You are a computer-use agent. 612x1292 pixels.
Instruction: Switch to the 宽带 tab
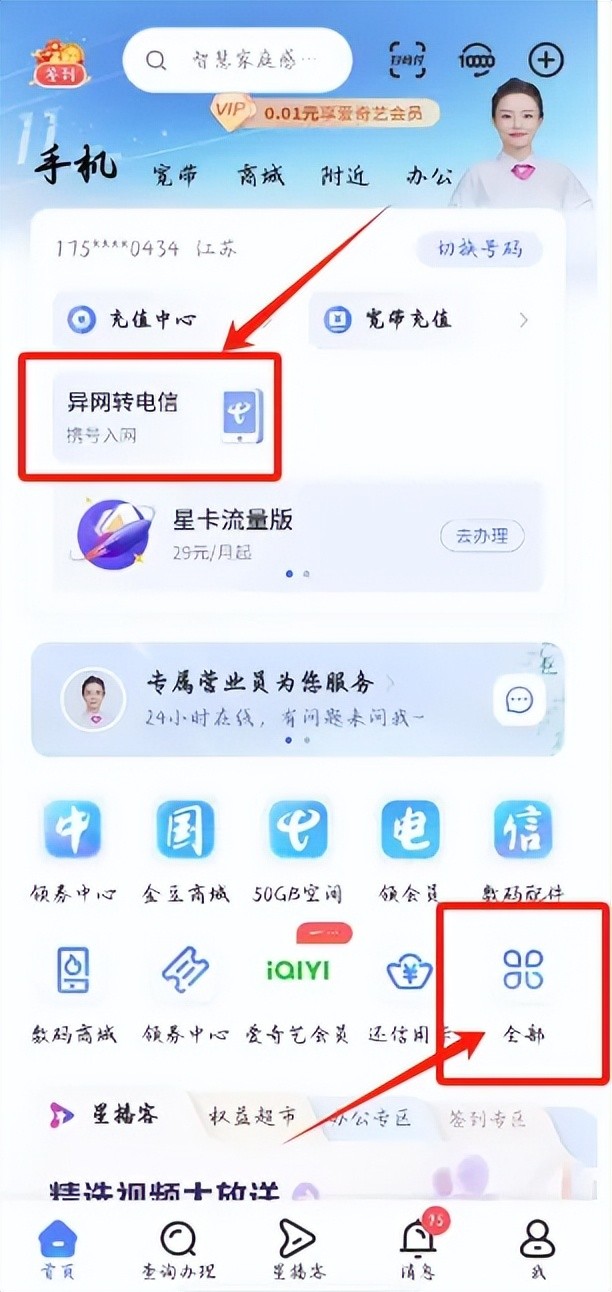[x=176, y=176]
